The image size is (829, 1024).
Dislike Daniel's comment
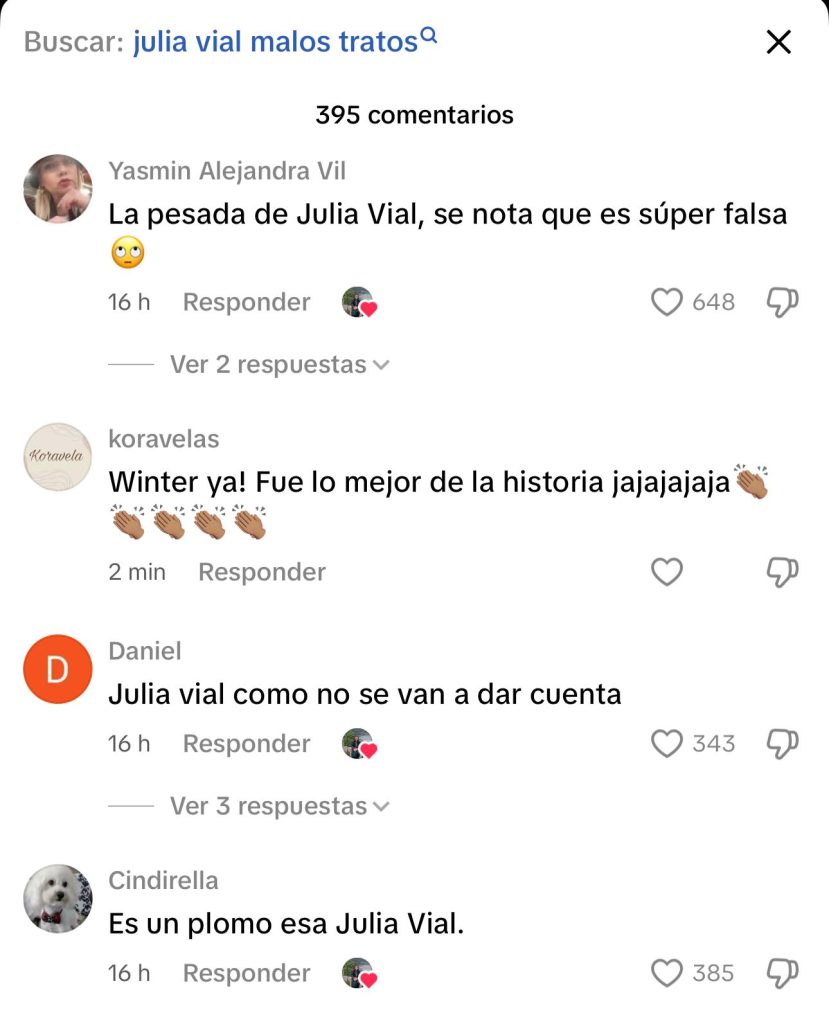[x=782, y=743]
